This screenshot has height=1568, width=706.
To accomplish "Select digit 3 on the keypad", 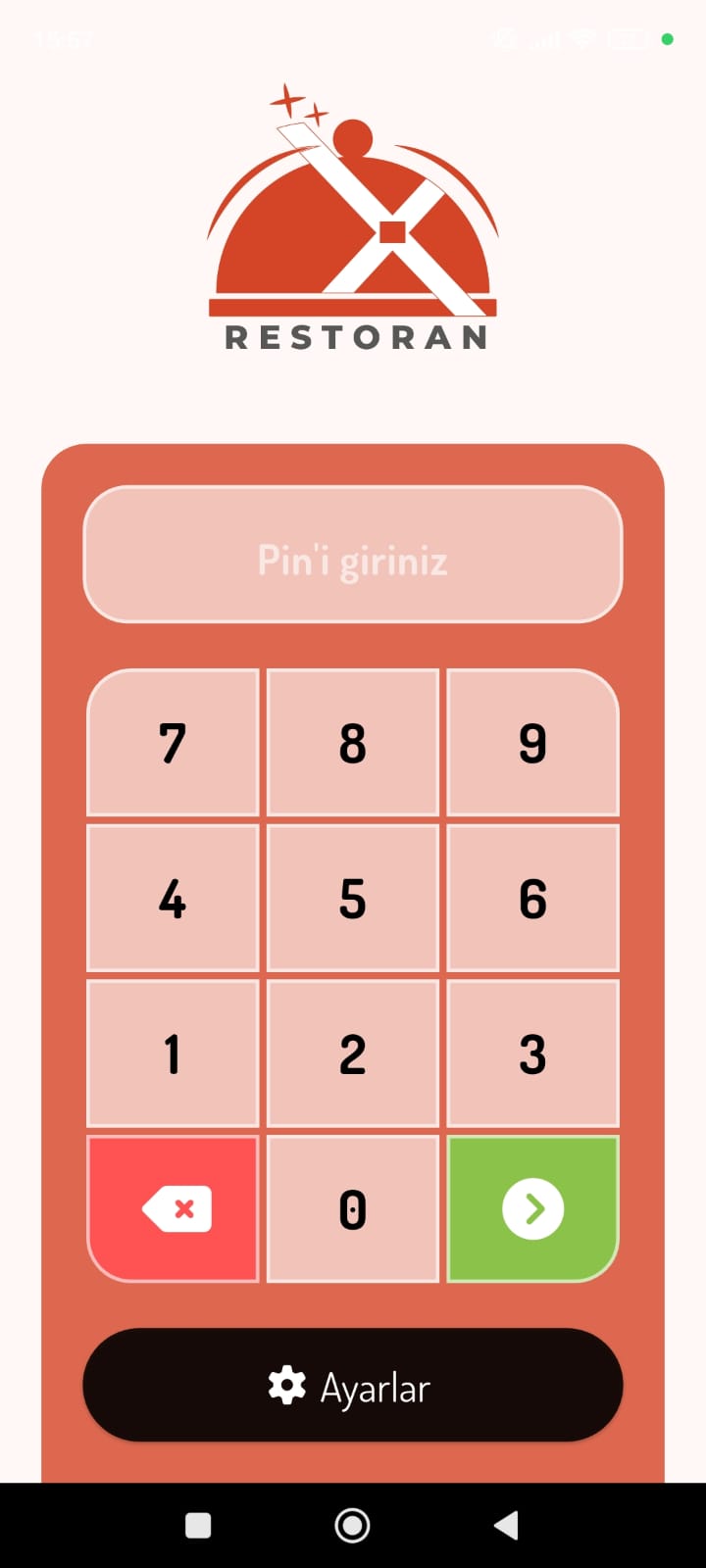I will click(532, 1053).
